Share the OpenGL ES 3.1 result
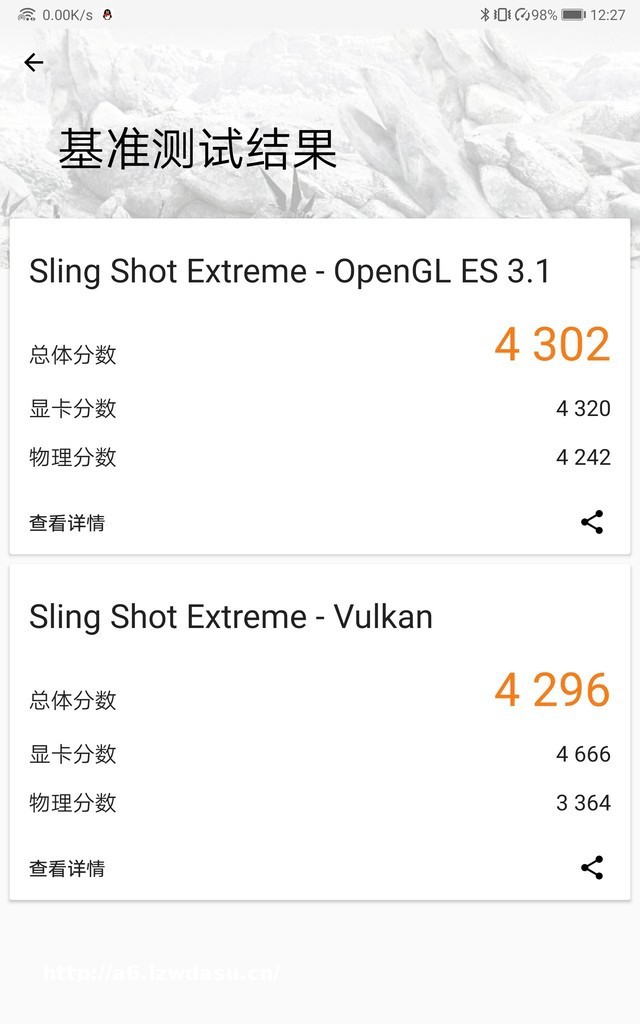 [592, 522]
